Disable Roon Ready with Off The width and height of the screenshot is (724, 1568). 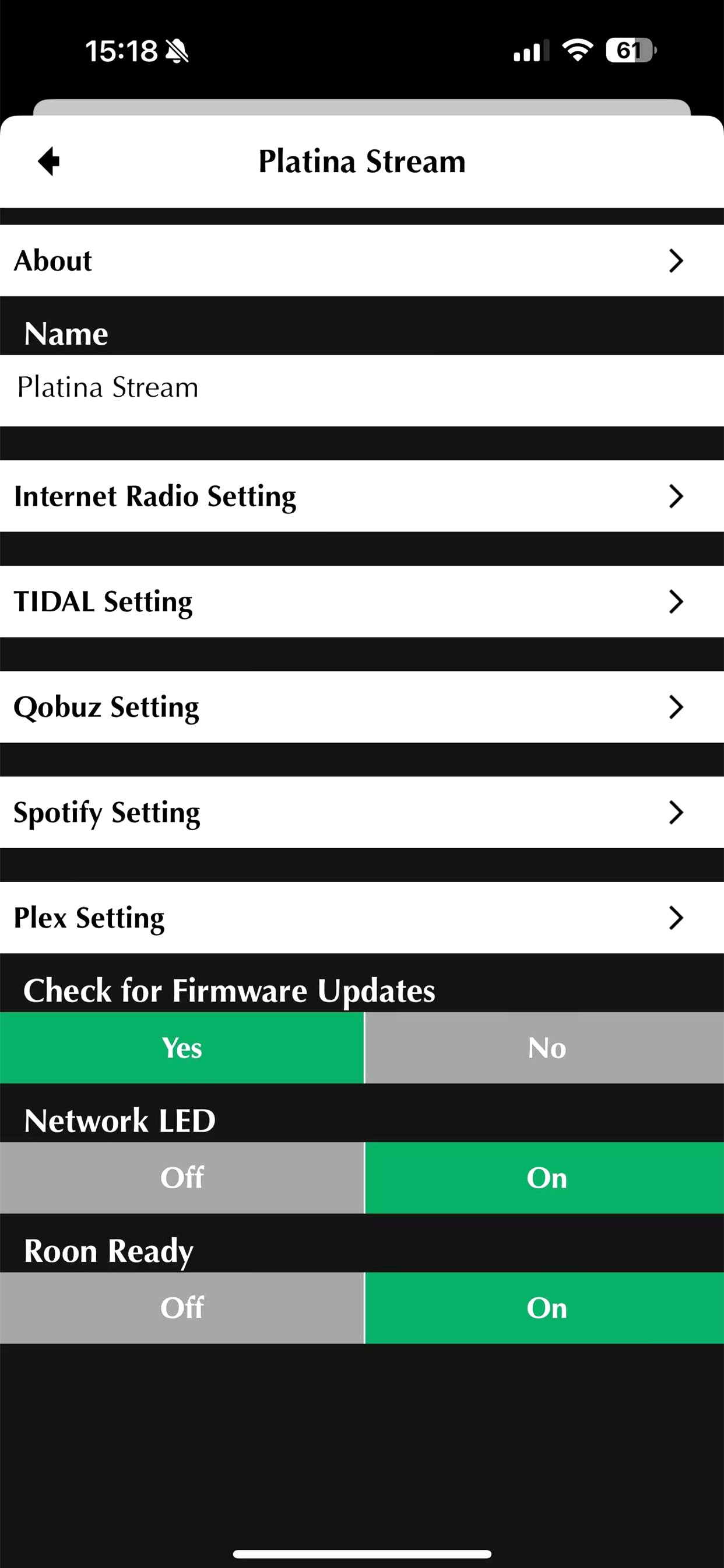pyautogui.click(x=181, y=1307)
